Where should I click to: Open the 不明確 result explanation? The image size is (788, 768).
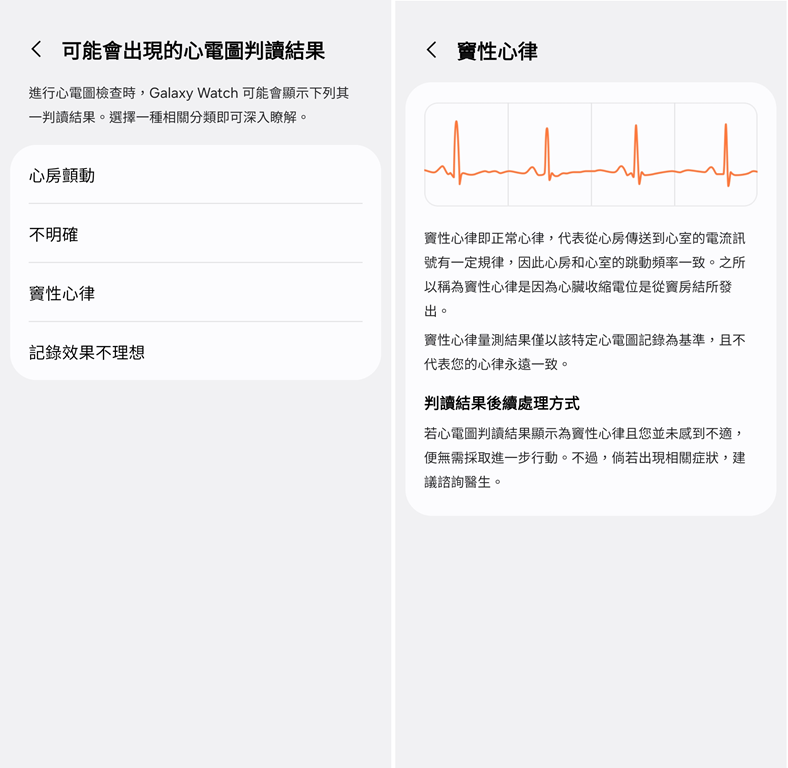[195, 235]
